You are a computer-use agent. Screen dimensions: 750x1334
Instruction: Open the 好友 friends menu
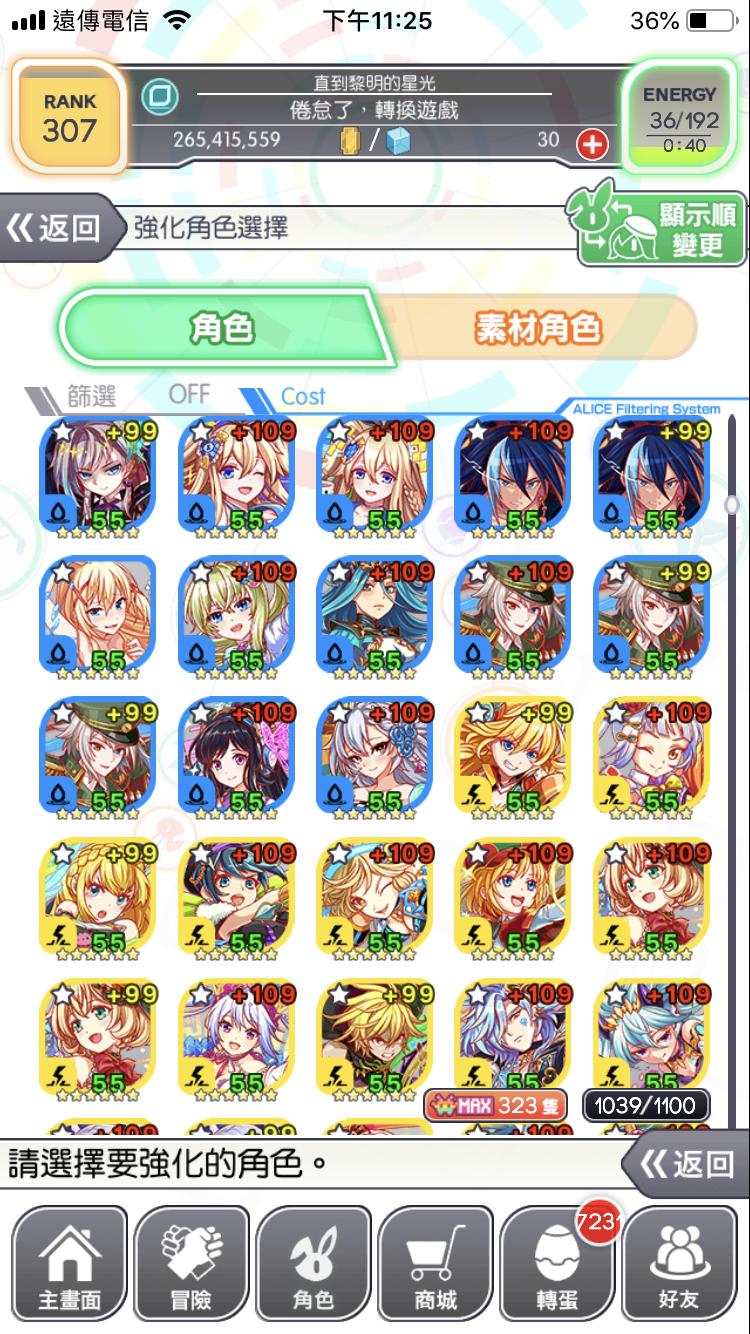click(679, 1264)
